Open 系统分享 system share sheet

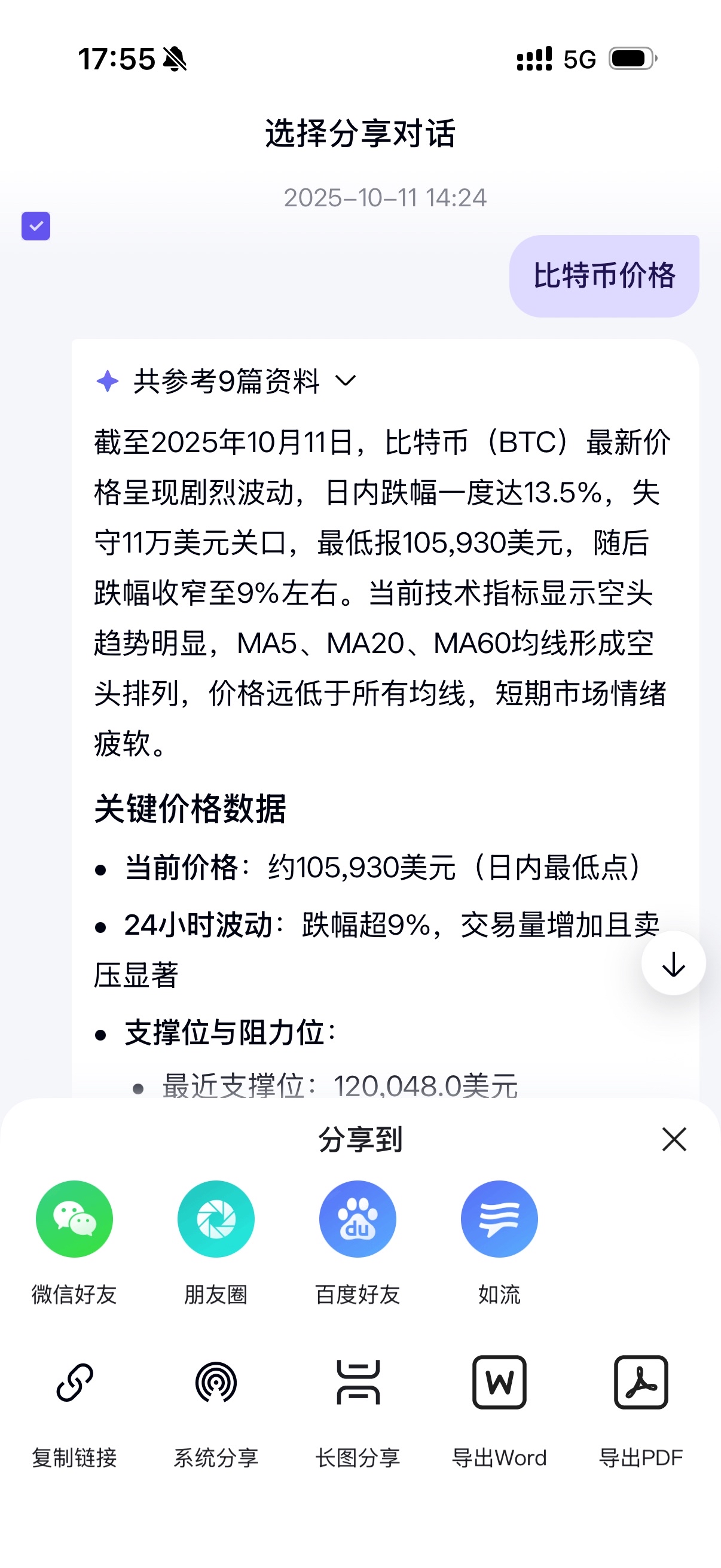(x=216, y=1385)
